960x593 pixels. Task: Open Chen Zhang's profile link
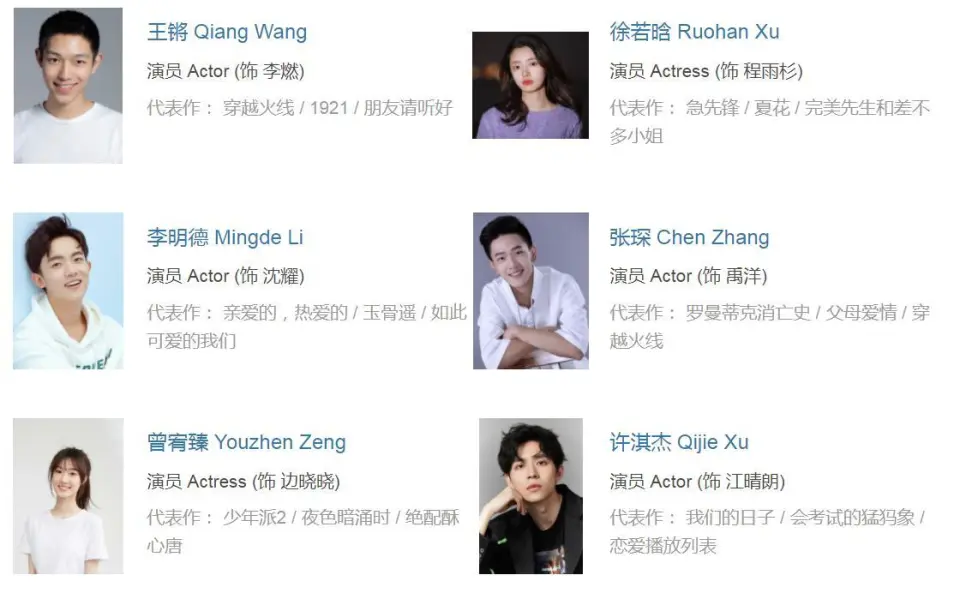(x=689, y=238)
